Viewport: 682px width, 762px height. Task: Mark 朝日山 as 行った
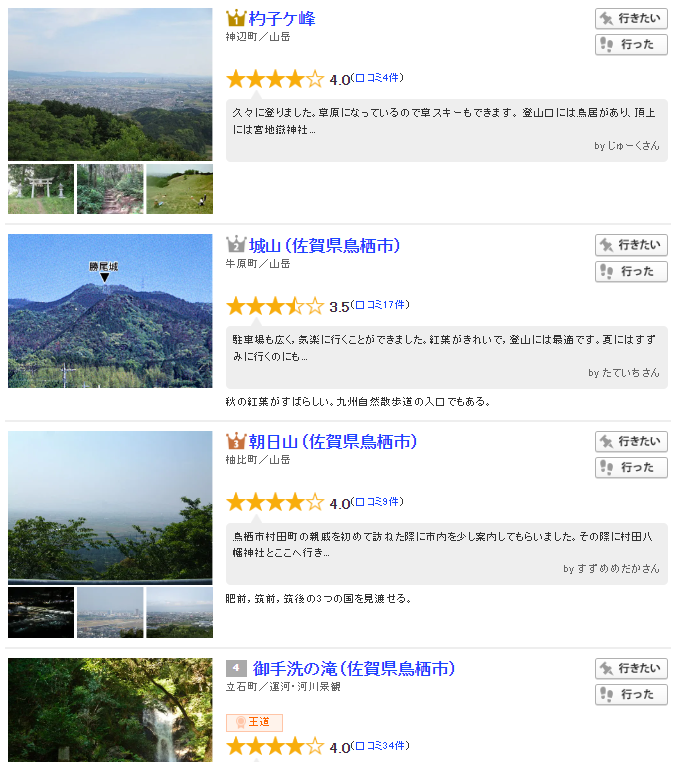coord(631,467)
